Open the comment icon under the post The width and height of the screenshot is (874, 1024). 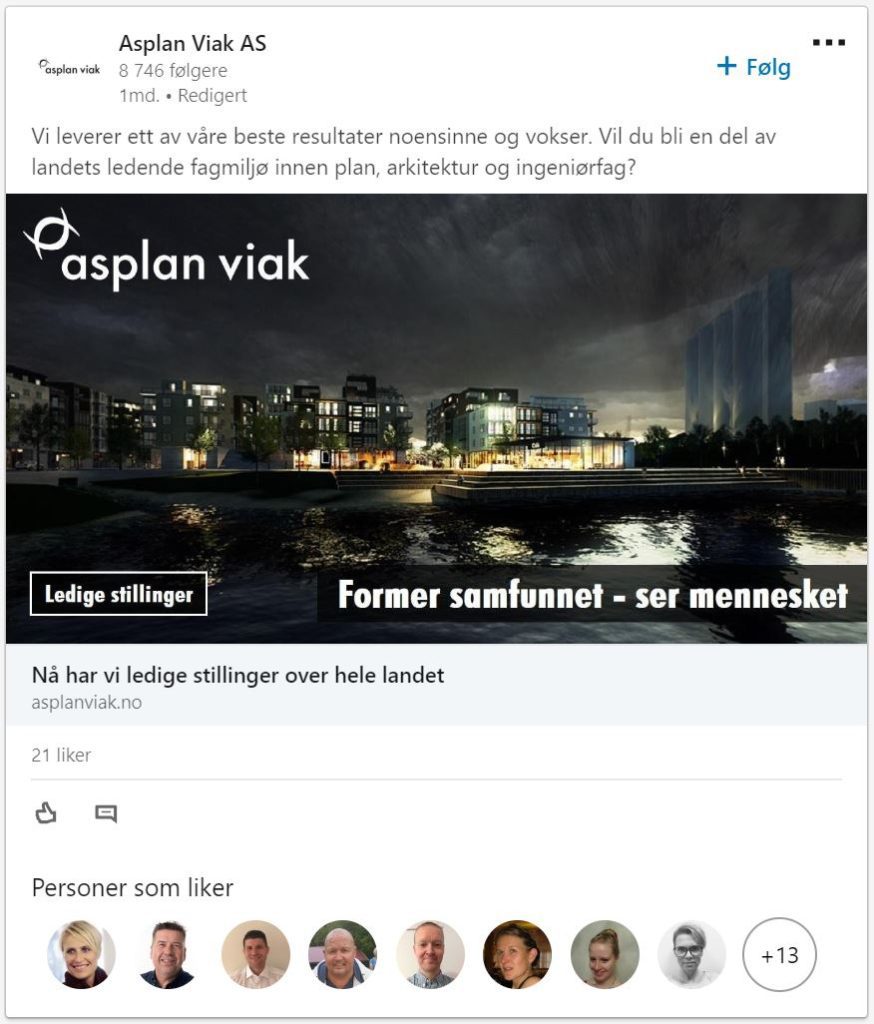point(106,813)
